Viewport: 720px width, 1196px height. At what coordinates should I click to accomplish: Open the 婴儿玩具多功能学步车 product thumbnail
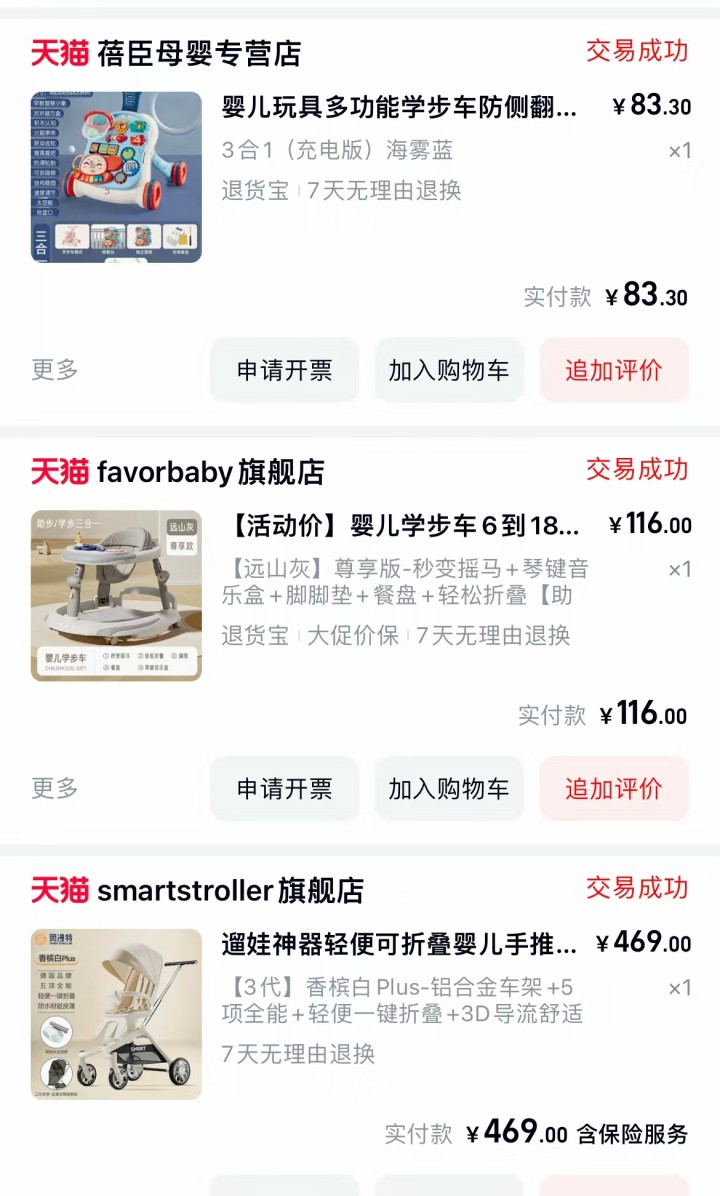click(x=116, y=177)
